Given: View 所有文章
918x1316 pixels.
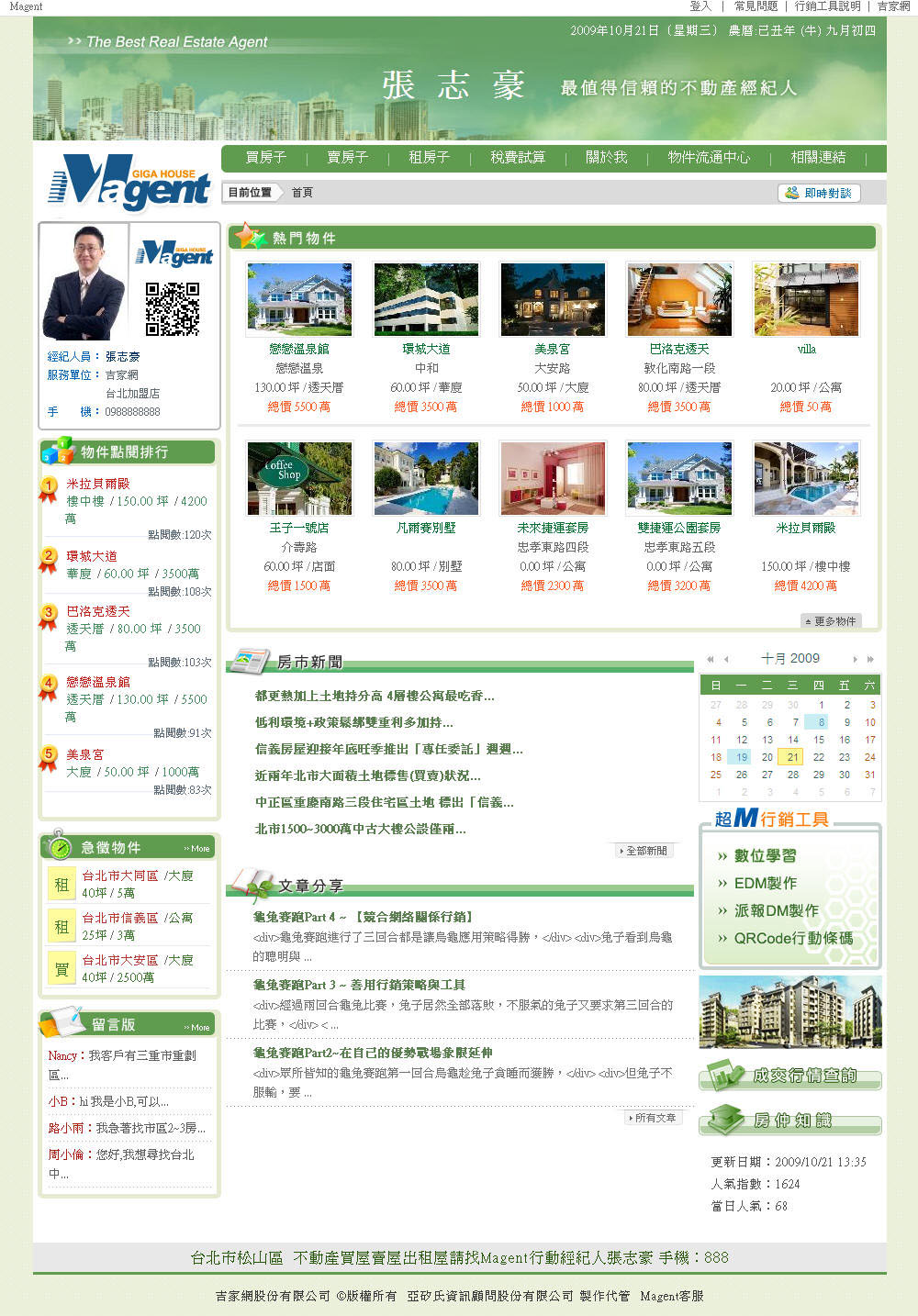Looking at the screenshot, I should tap(654, 1118).
